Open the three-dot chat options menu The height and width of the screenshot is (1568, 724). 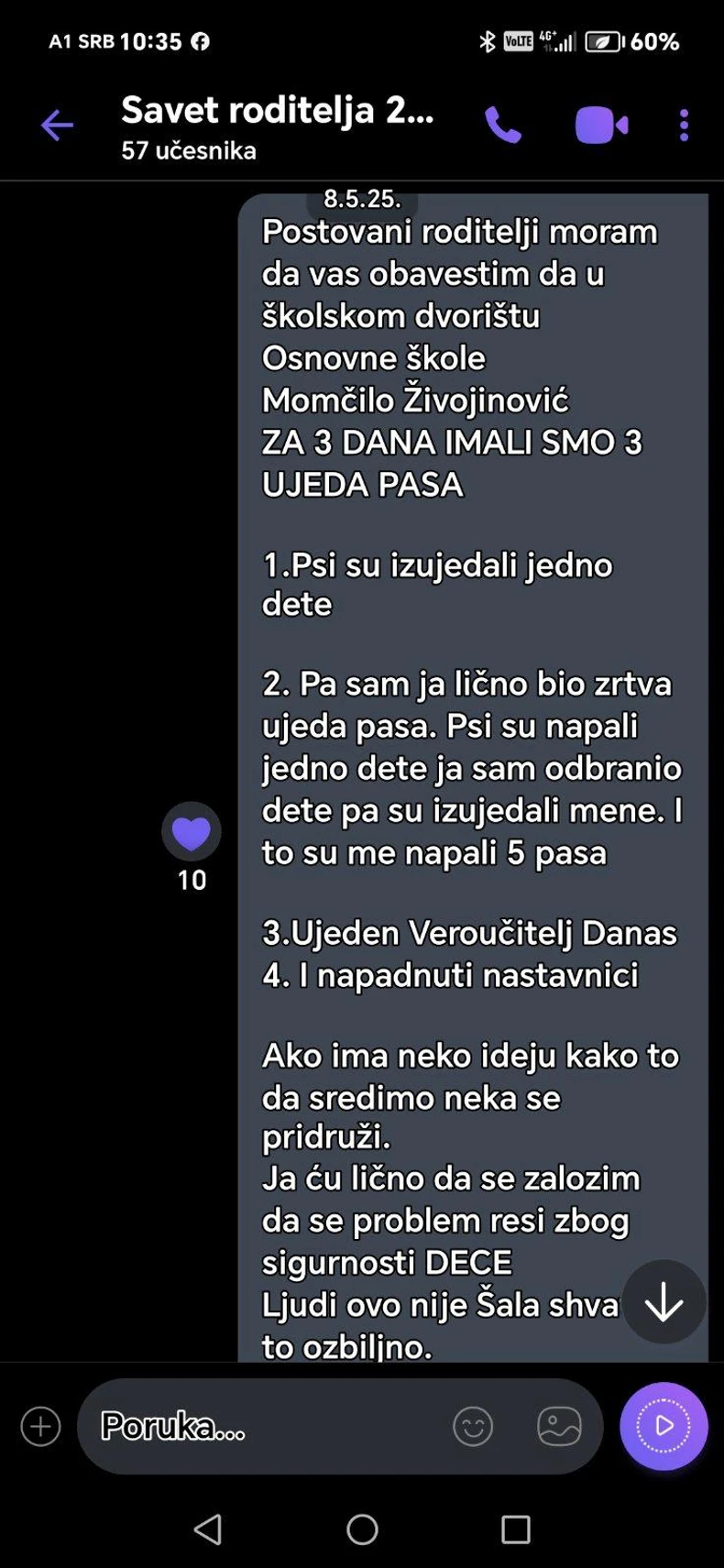pos(683,126)
